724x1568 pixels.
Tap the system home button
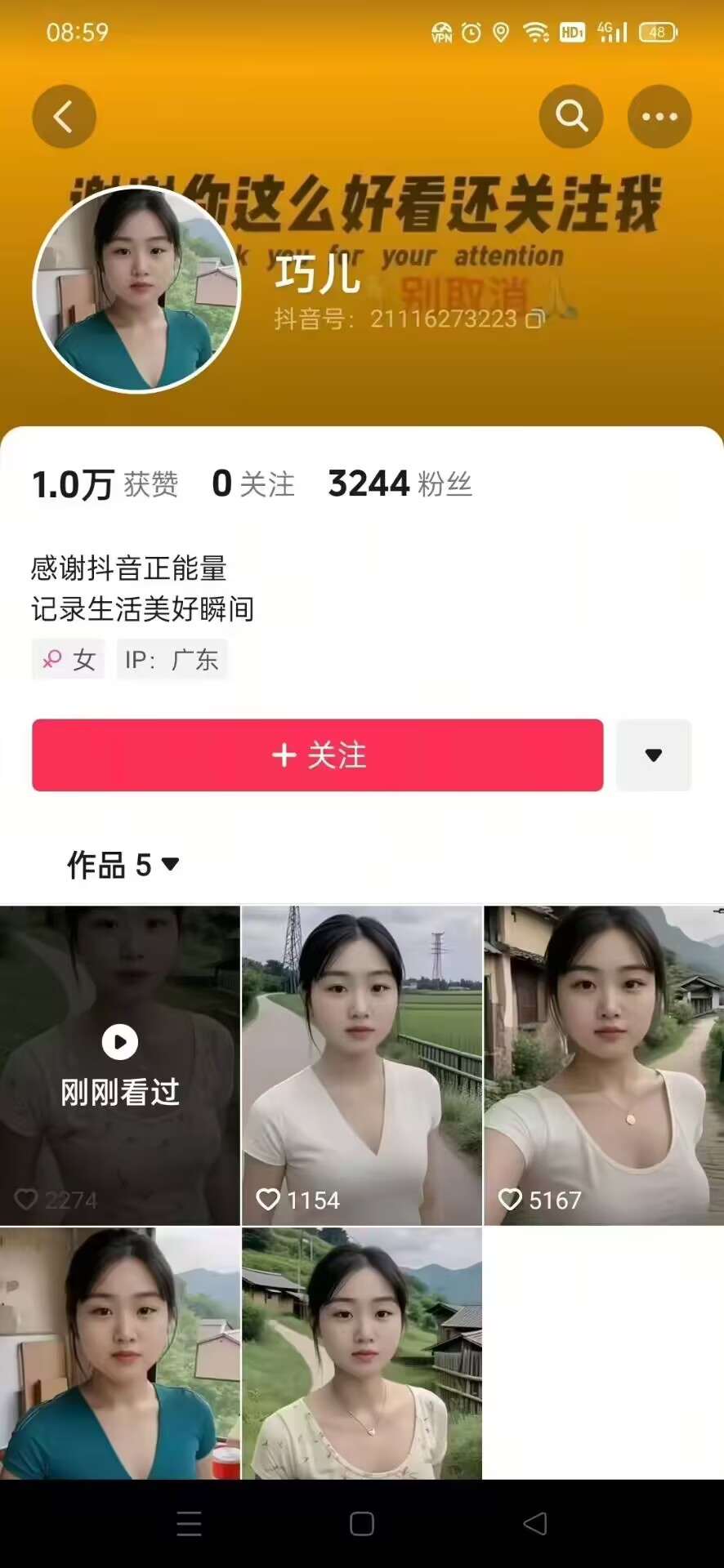(x=361, y=1524)
